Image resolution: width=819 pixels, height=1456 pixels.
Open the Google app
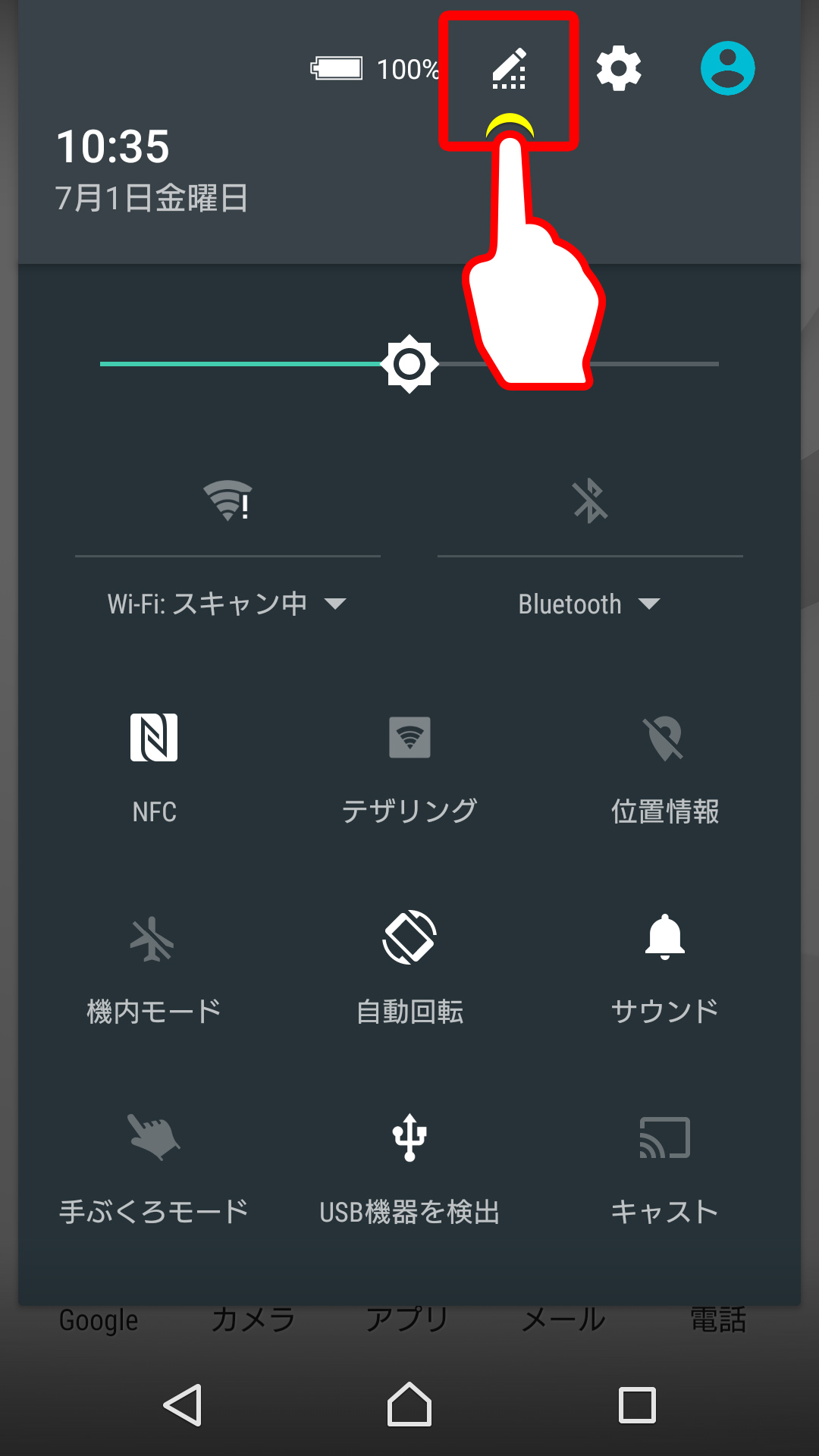tap(98, 1319)
